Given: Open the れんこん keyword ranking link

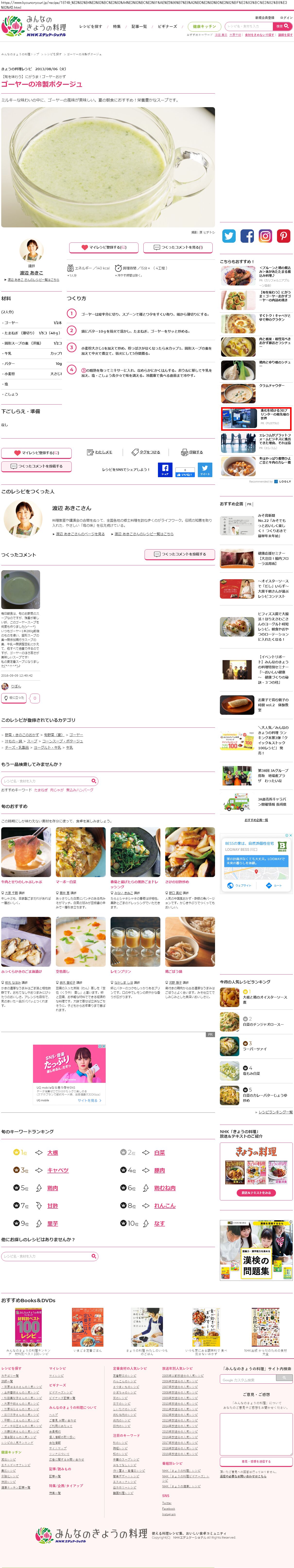Looking at the screenshot, I should click(x=164, y=1205).
